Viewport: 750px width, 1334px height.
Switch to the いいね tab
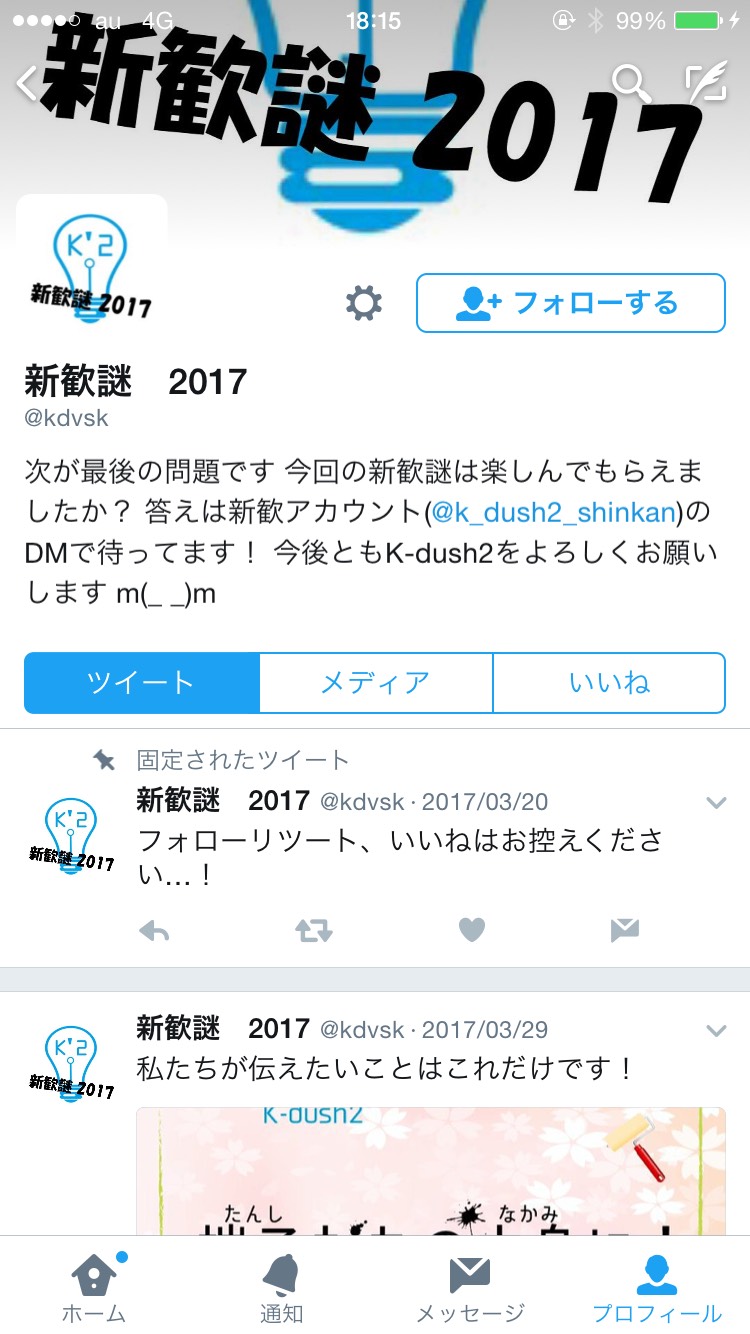(x=609, y=683)
